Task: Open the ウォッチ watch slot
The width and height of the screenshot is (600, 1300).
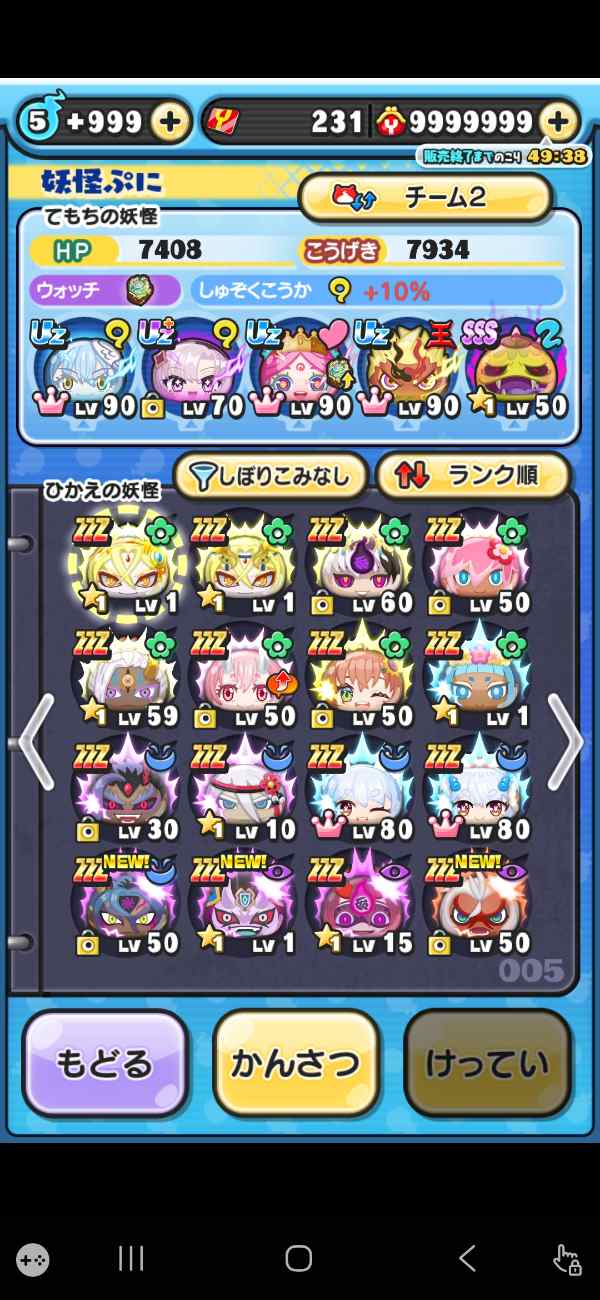Action: pyautogui.click(x=104, y=291)
